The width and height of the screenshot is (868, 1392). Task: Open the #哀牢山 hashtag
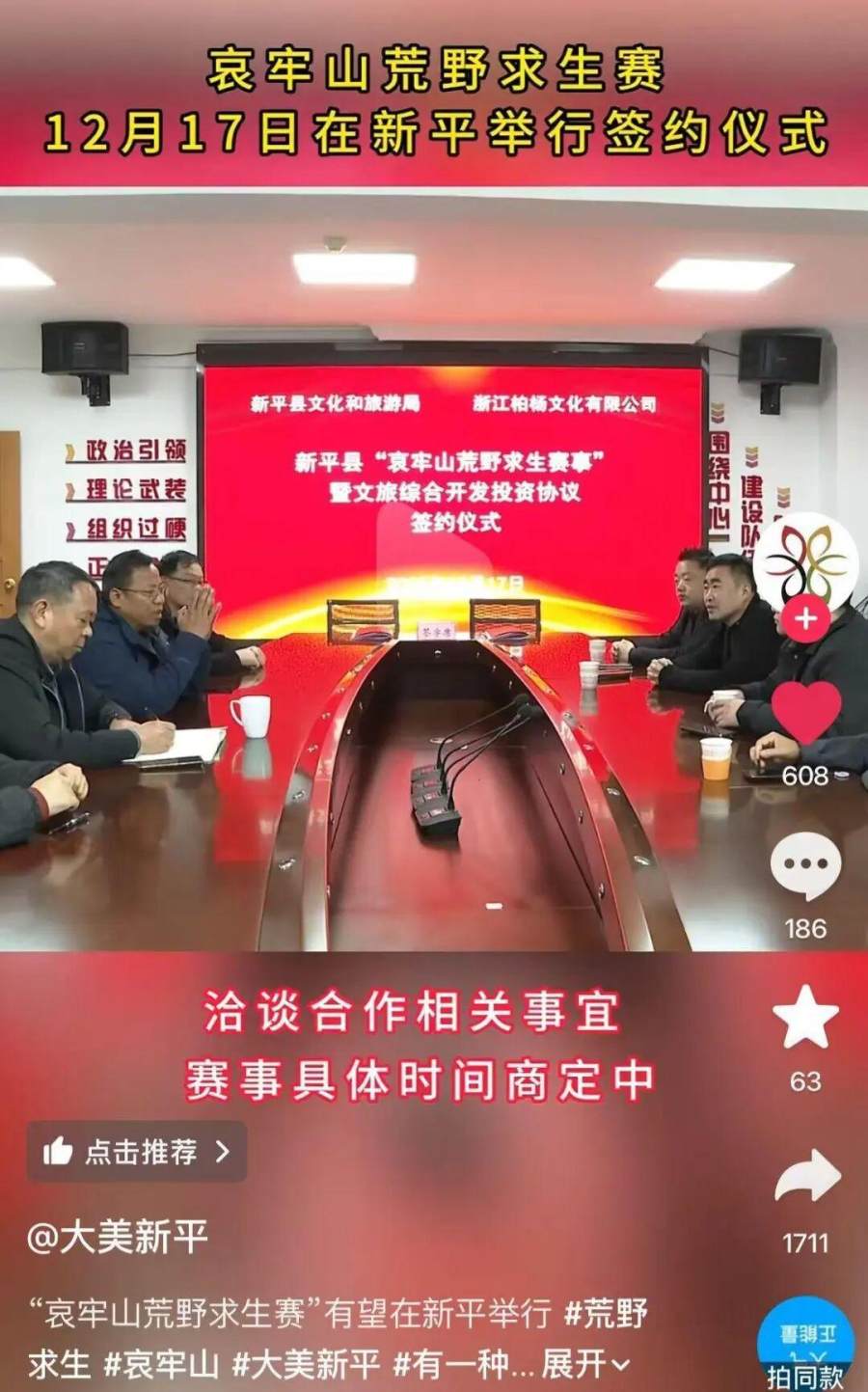pos(162,1364)
